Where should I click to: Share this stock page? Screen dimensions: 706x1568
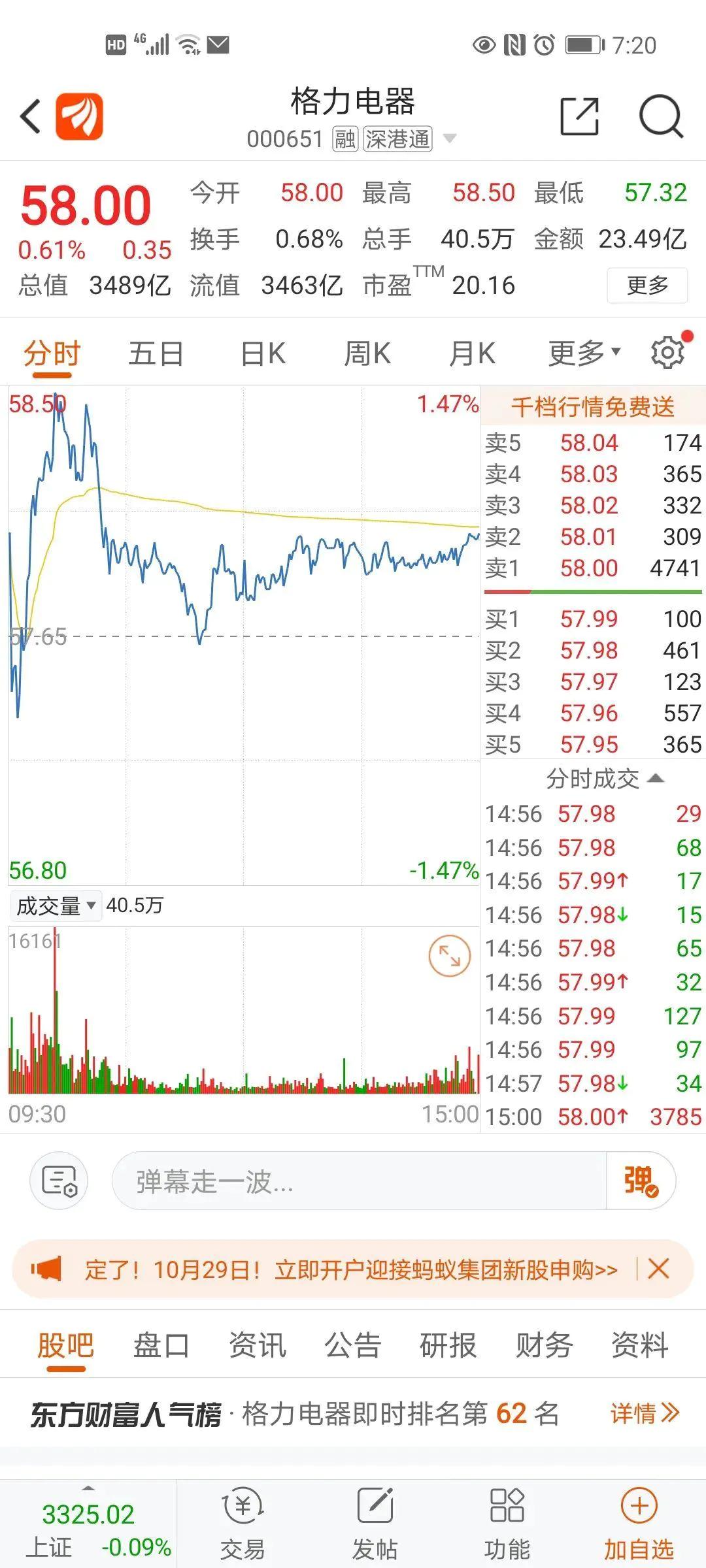tap(579, 117)
